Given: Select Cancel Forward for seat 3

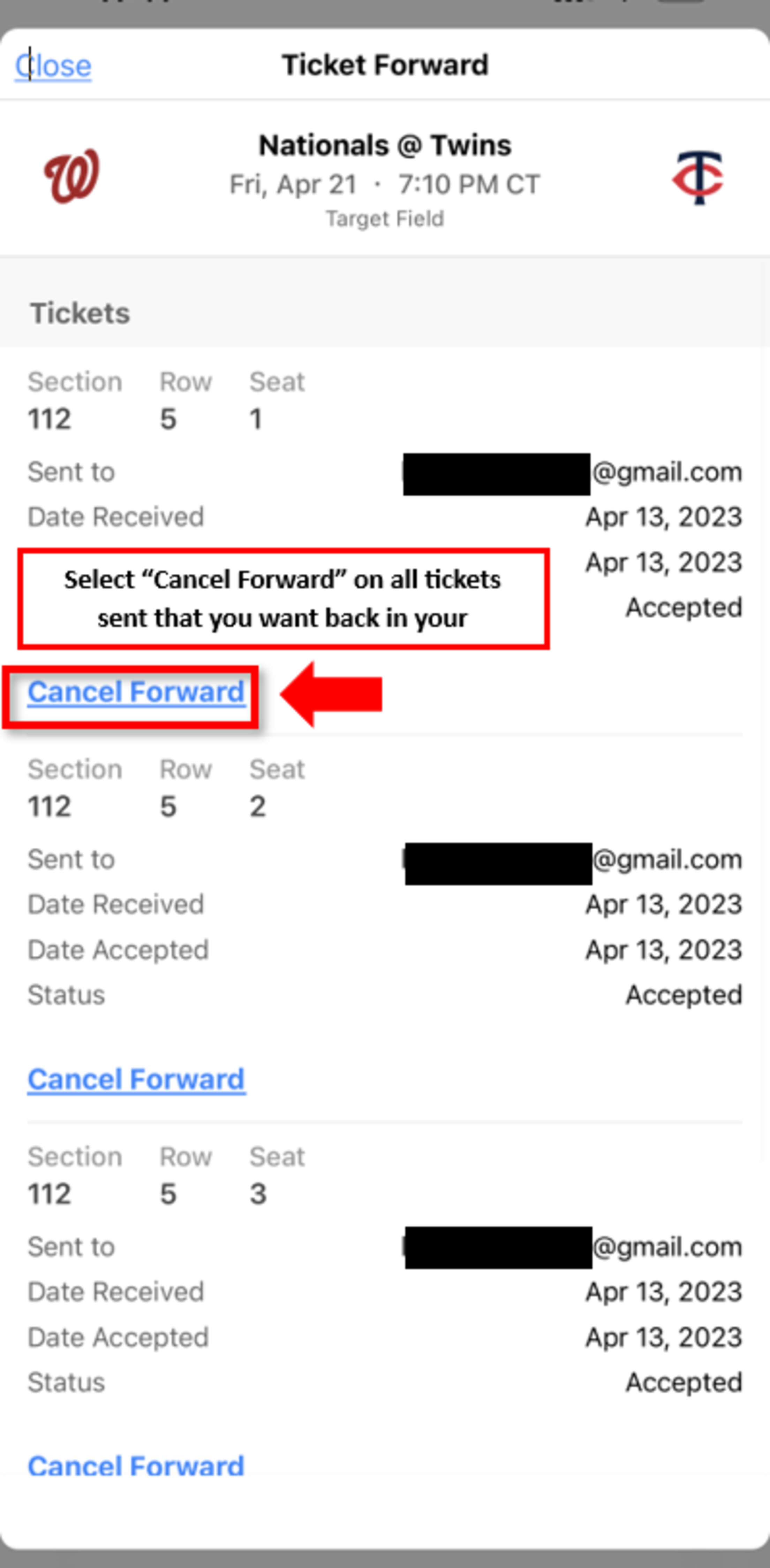Looking at the screenshot, I should (135, 1466).
